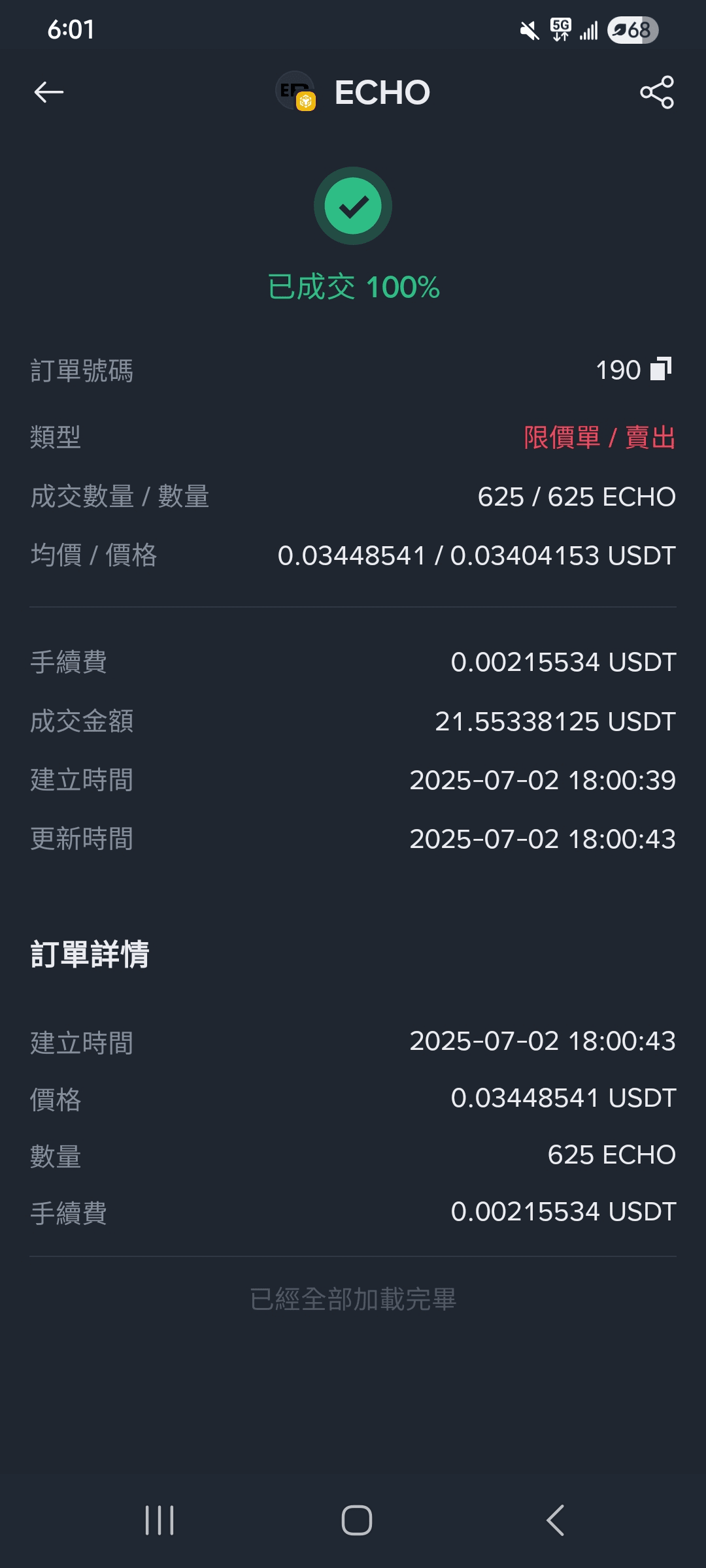Go back using the top-left arrow

49,92
